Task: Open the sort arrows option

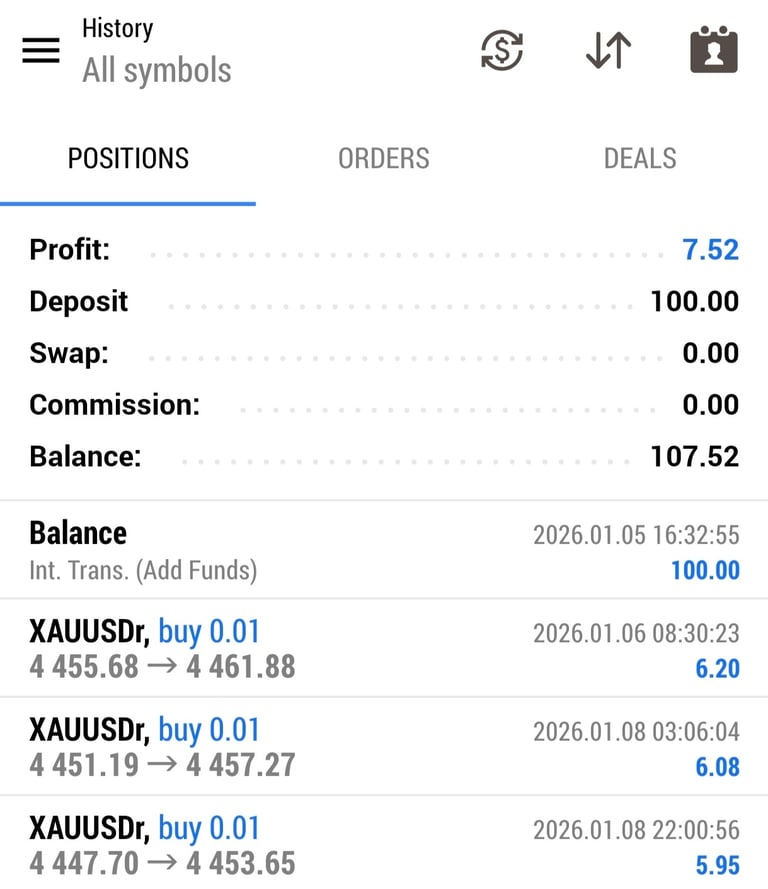Action: (608, 51)
